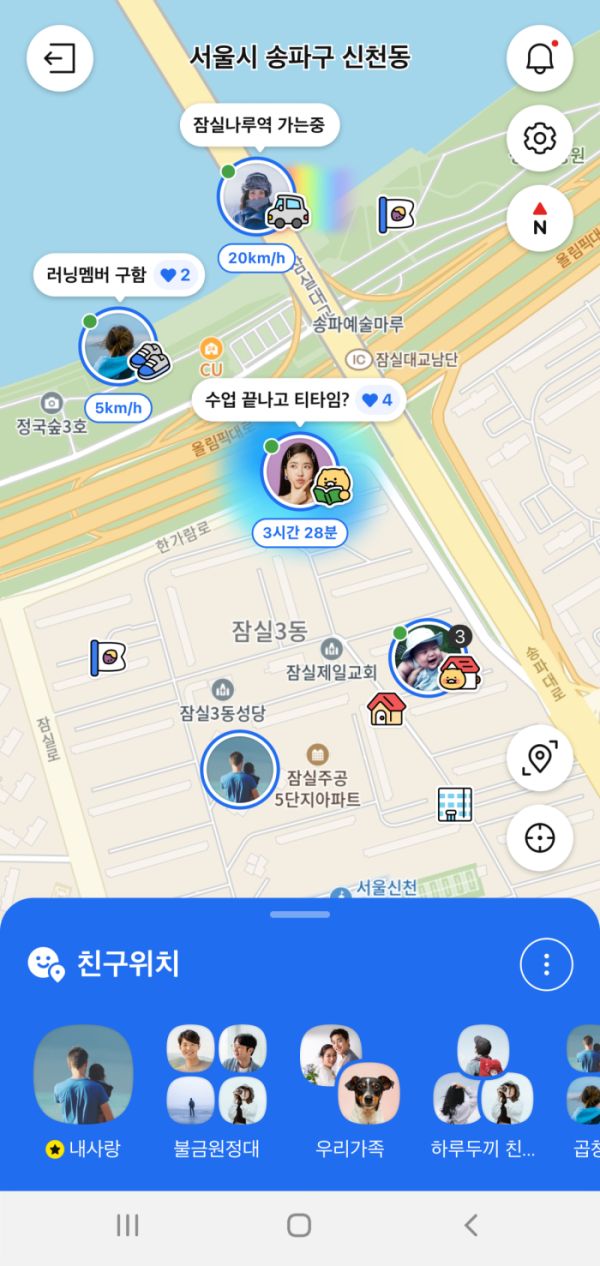
Task: Tap the friend marker moving at 20km/h
Action: tap(256, 196)
